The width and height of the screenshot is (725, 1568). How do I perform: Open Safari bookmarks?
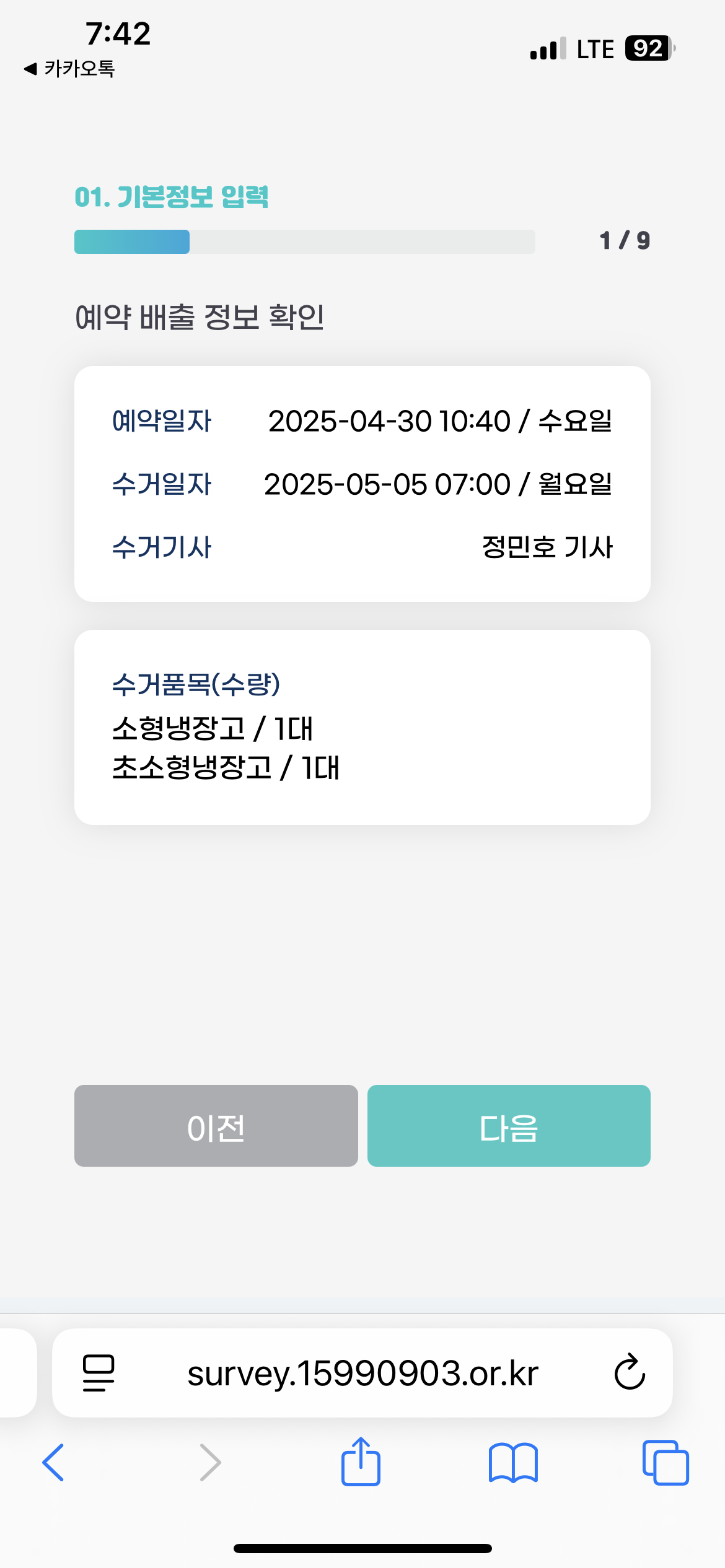pyautogui.click(x=513, y=1463)
